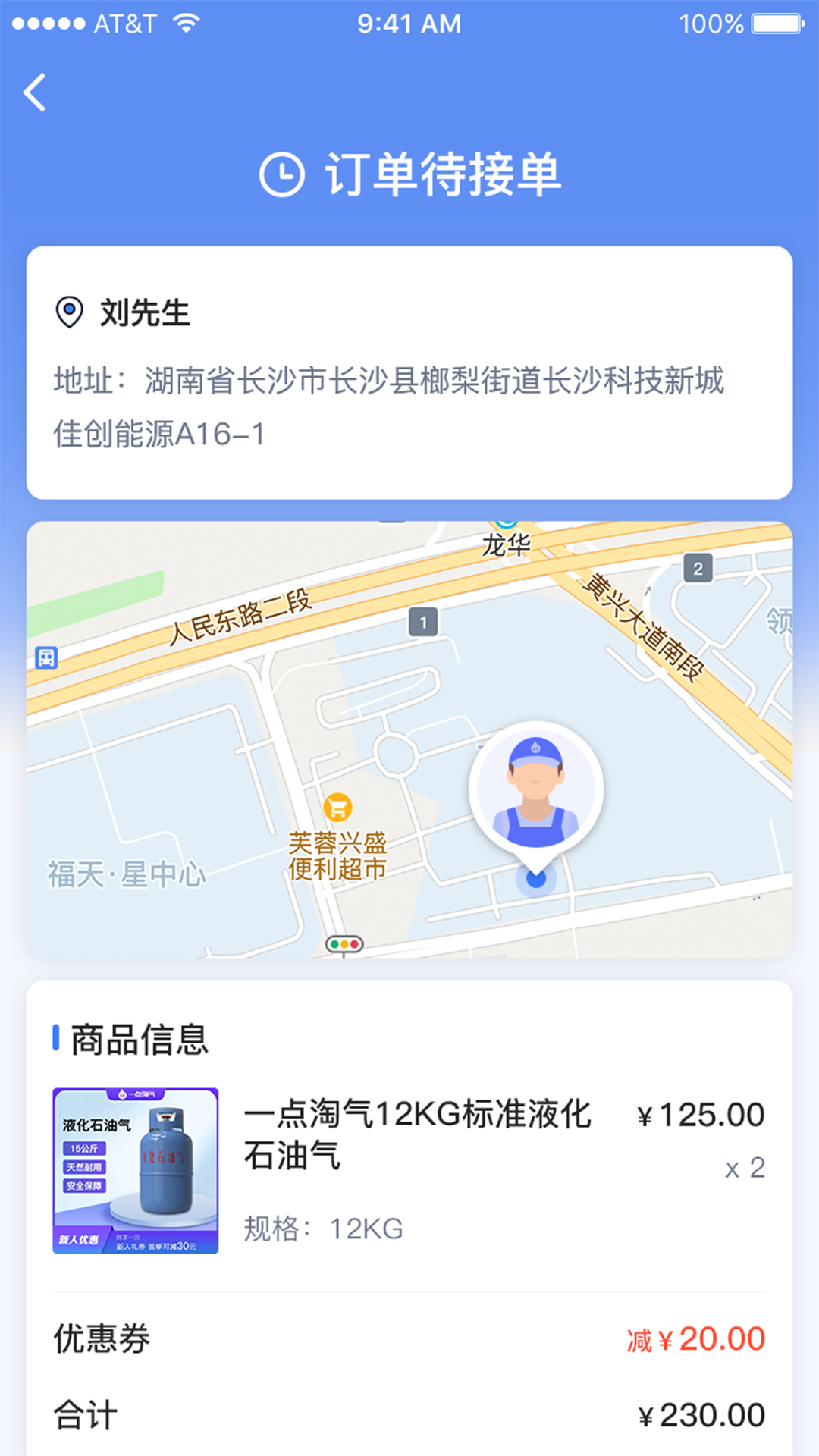Image resolution: width=819 pixels, height=1456 pixels.
Task: Tap the clock icon beside 订单待接单 title
Action: pos(281,174)
